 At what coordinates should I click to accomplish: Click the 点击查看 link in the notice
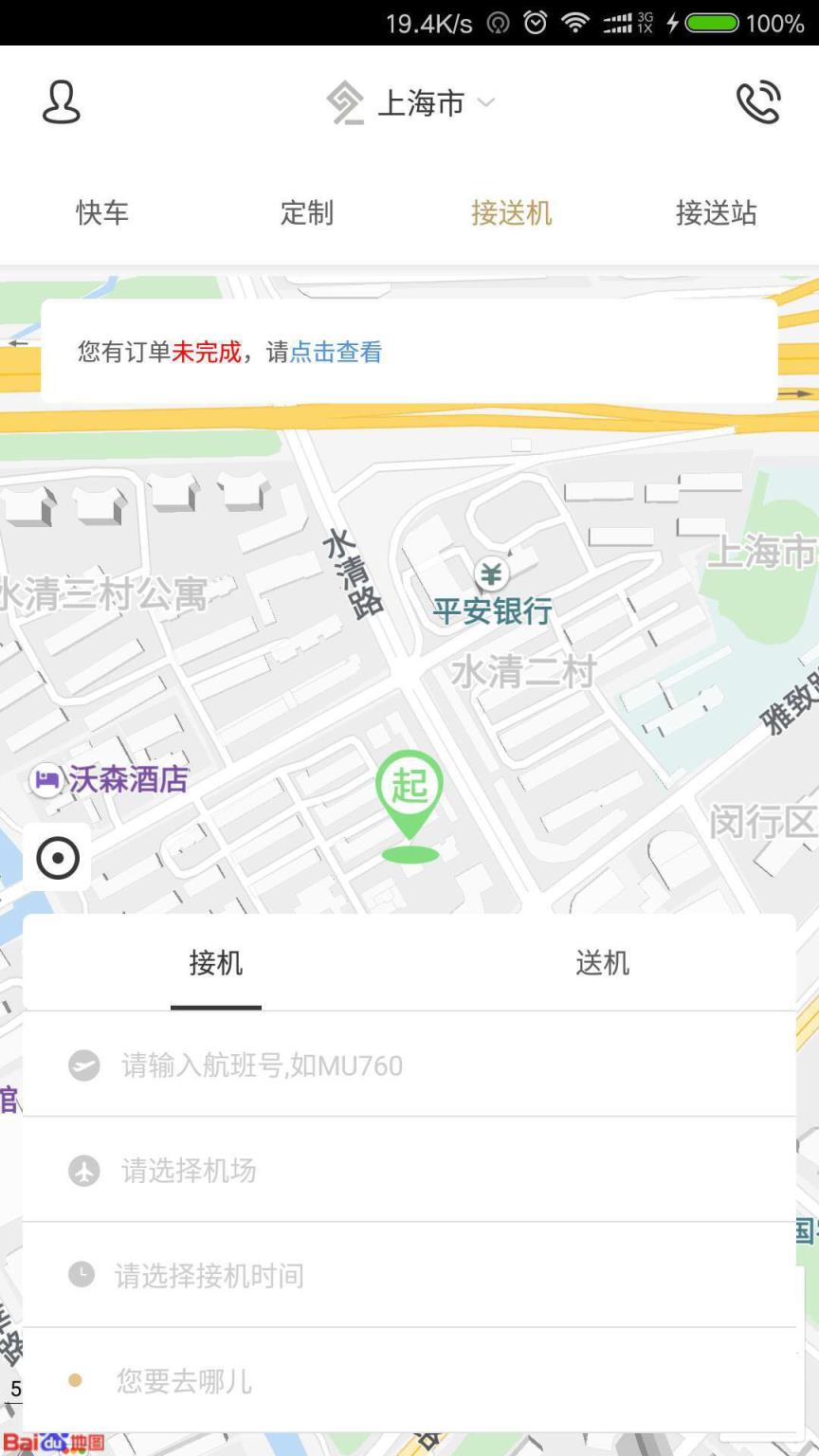coord(337,352)
